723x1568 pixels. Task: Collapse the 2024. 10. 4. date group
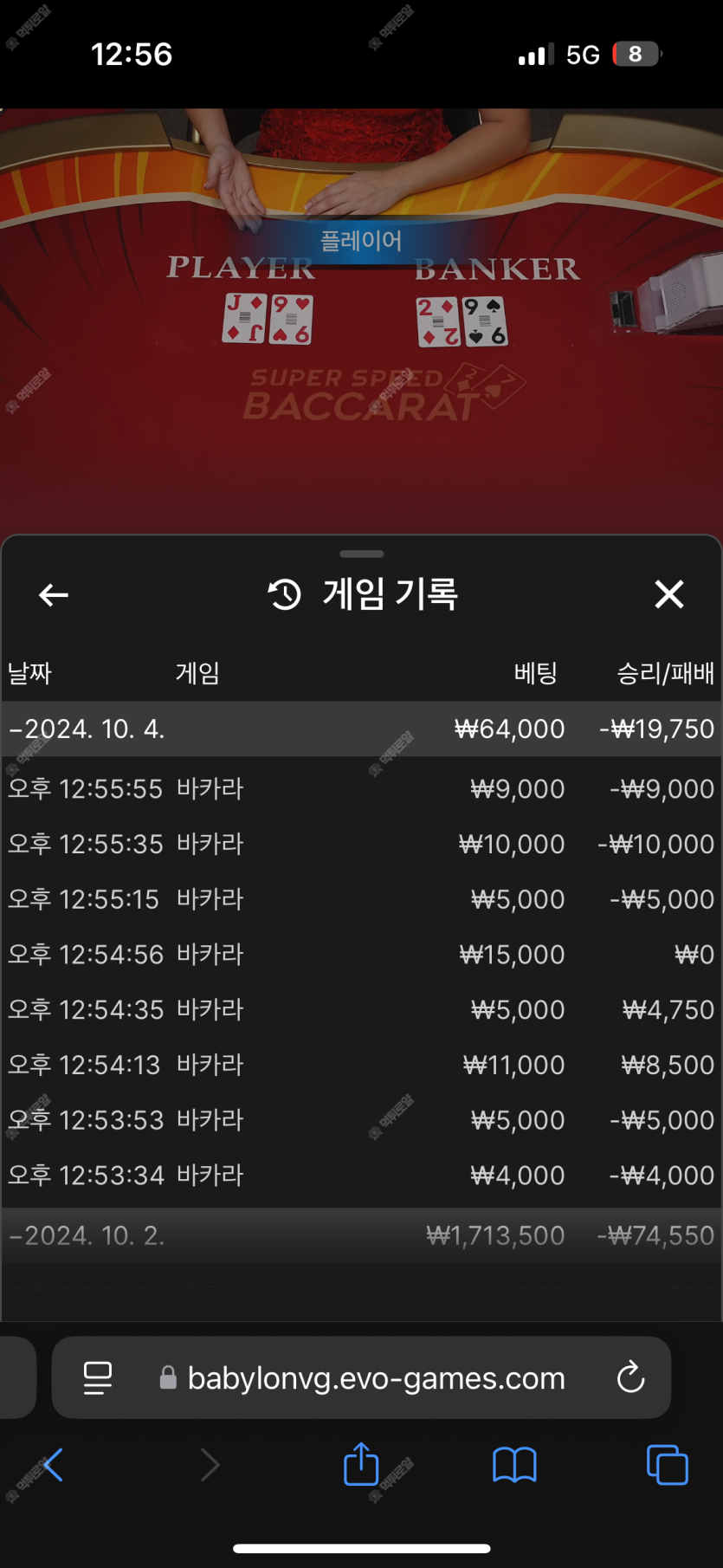(87, 729)
